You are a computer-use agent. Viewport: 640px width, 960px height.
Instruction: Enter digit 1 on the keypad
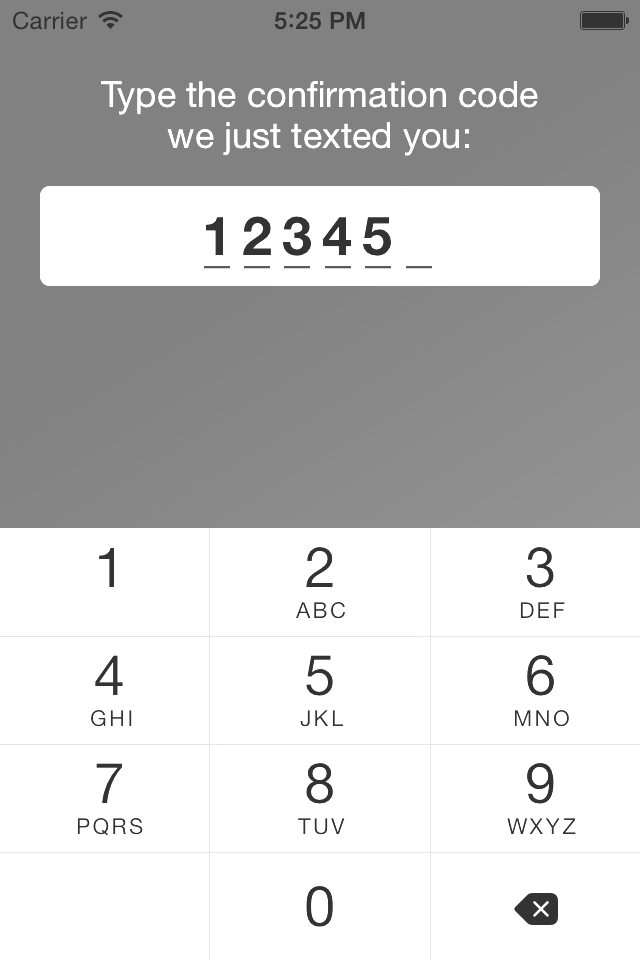[105, 582]
